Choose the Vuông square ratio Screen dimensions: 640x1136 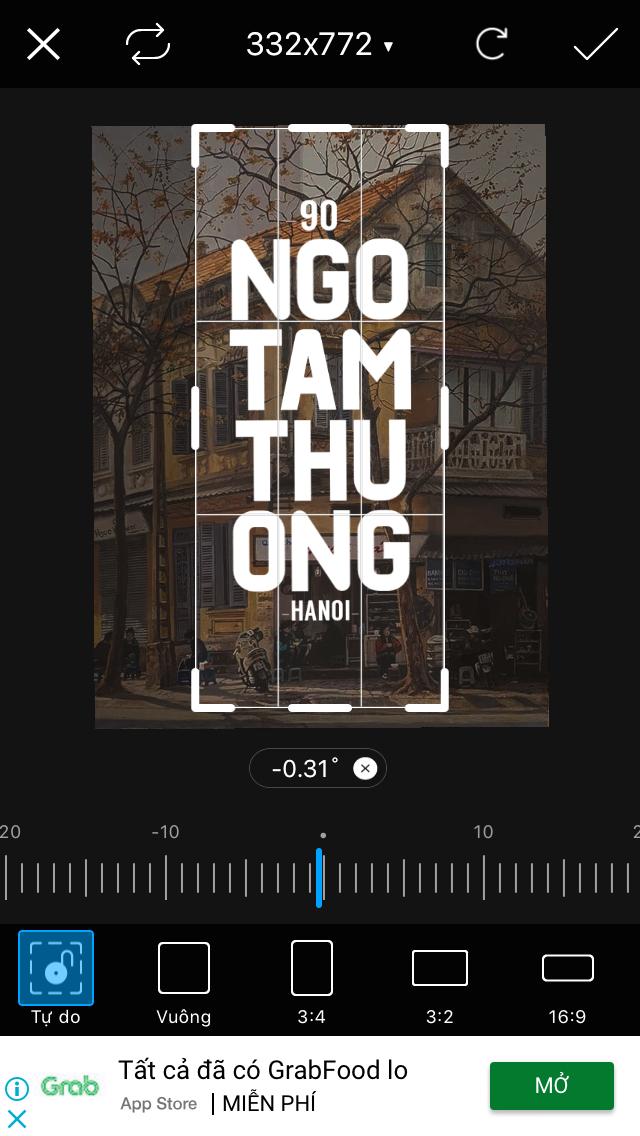click(184, 978)
